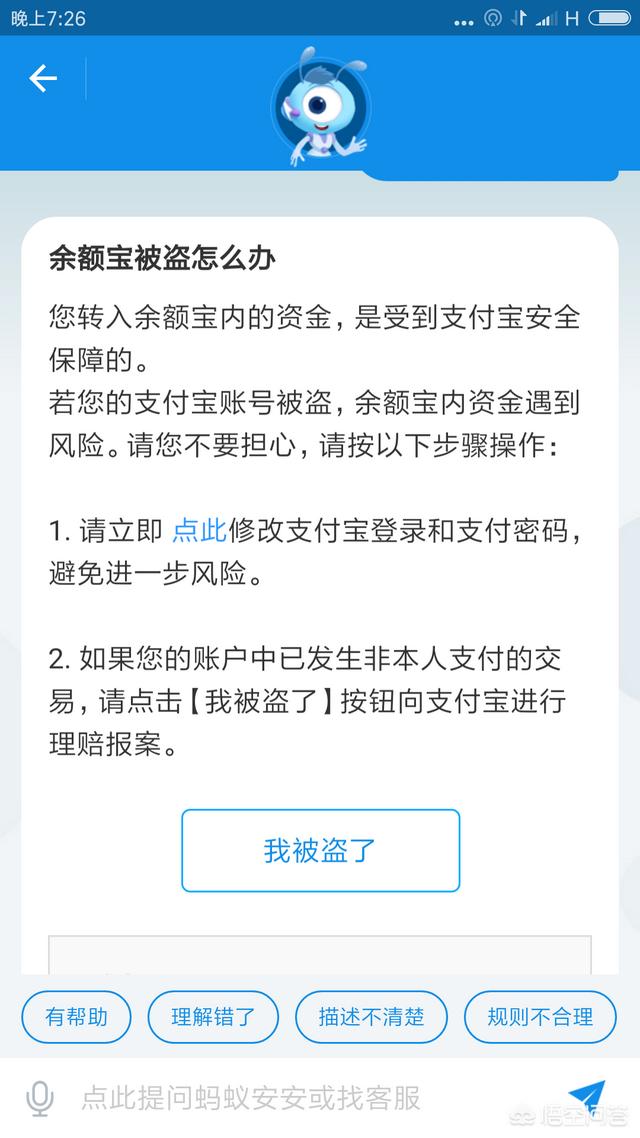Tap the 点此 link to change passwords
Screen dimensions: 640x1138
(x=200, y=531)
